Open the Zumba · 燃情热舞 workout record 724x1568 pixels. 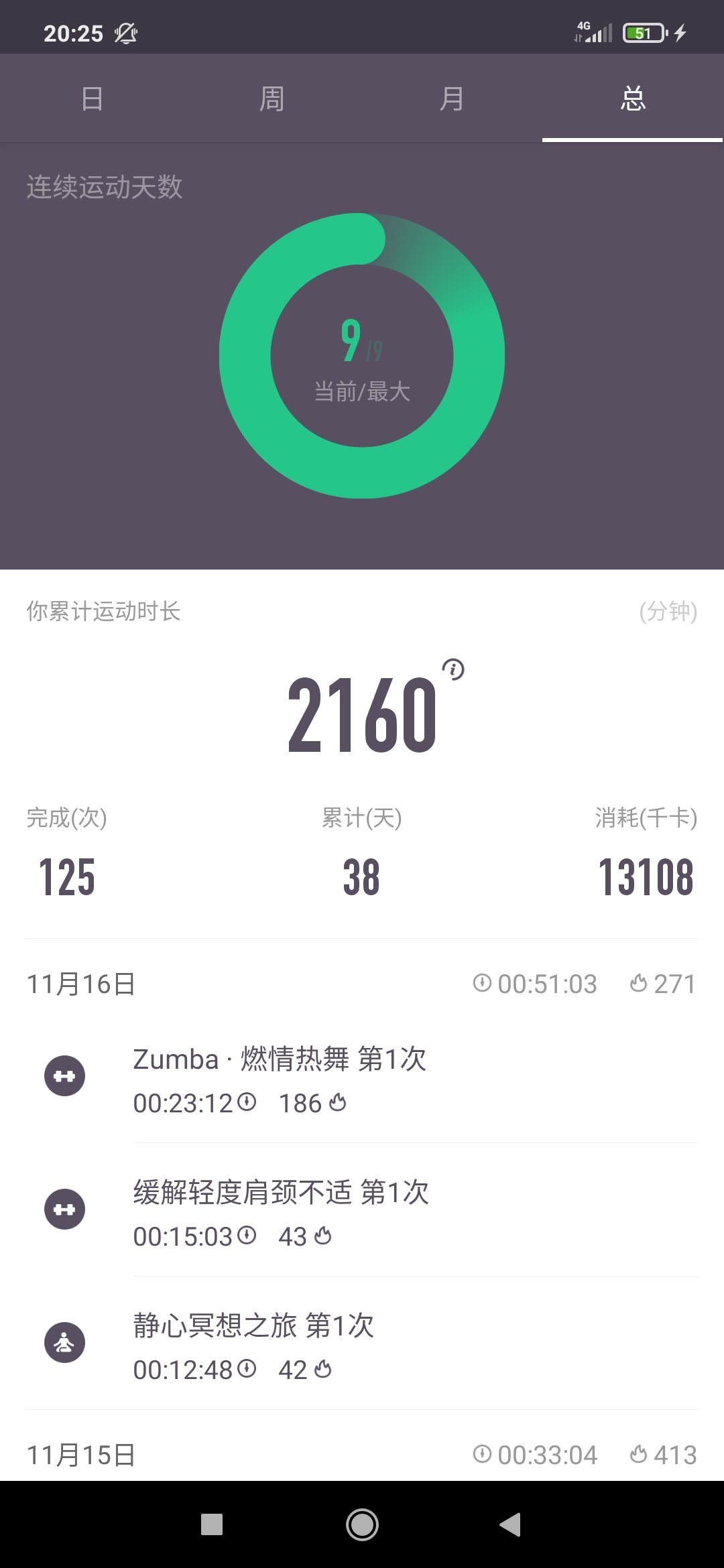coord(362,1077)
